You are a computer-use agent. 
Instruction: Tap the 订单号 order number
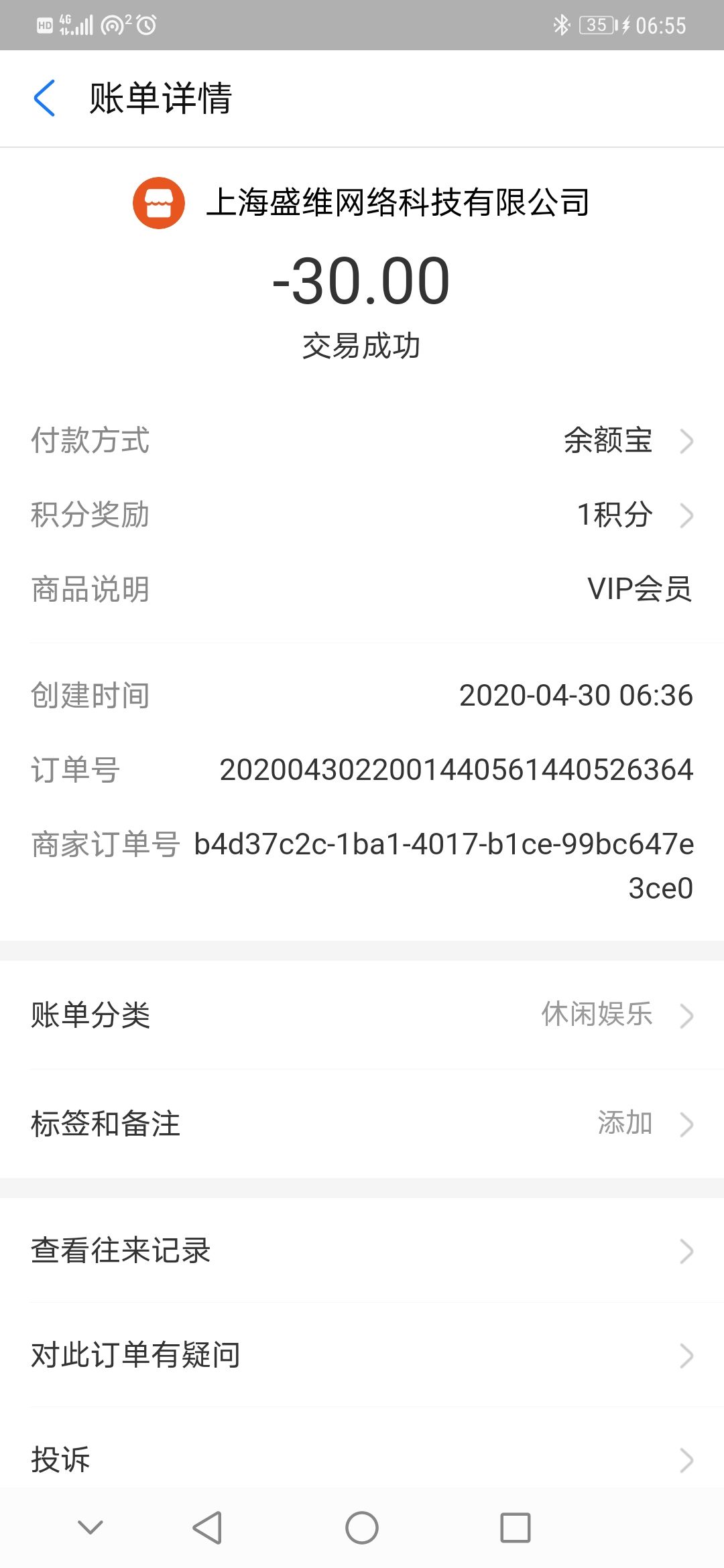[x=456, y=771]
